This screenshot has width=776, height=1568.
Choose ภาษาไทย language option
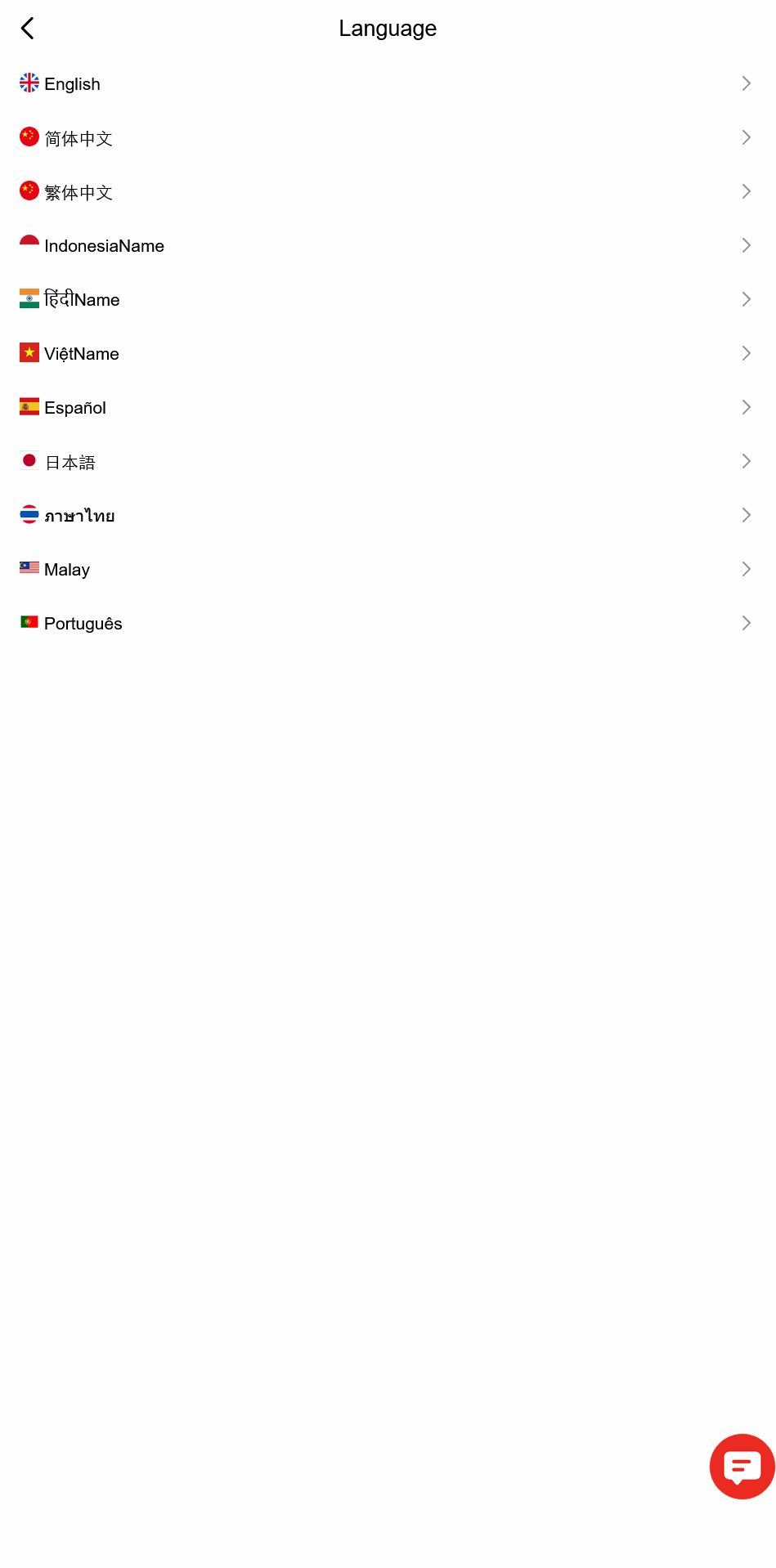79,516
